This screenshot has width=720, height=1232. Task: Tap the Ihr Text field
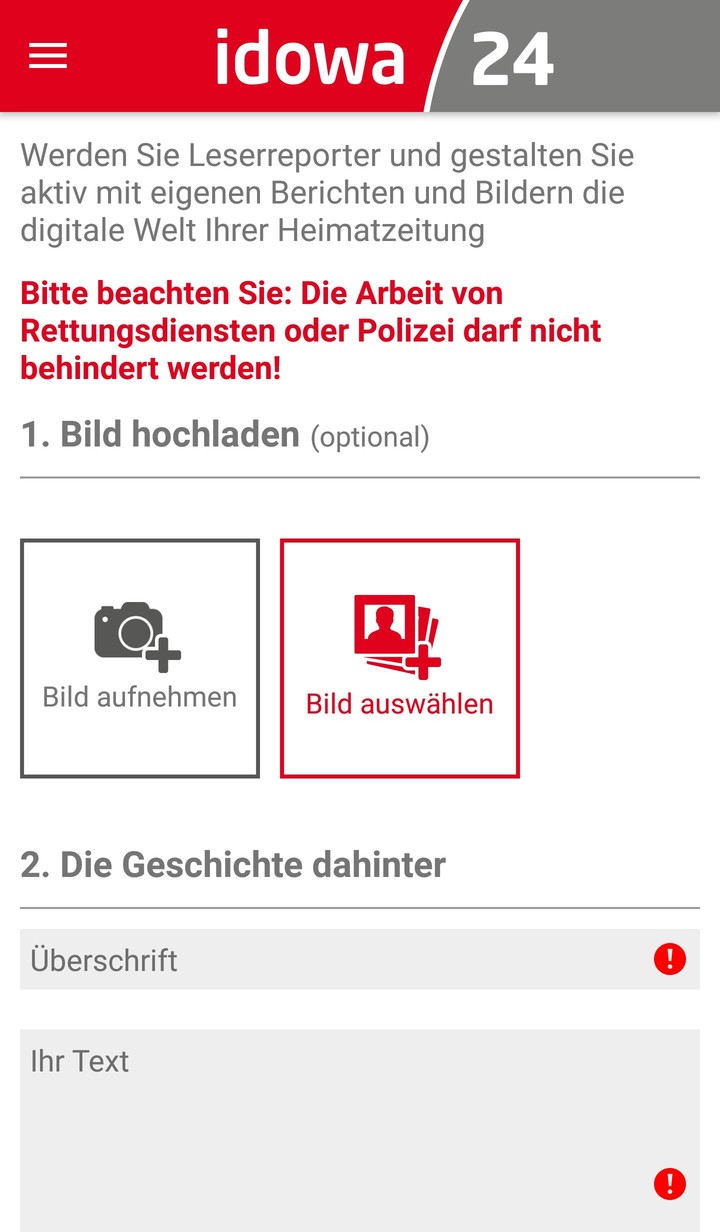pos(360,1131)
